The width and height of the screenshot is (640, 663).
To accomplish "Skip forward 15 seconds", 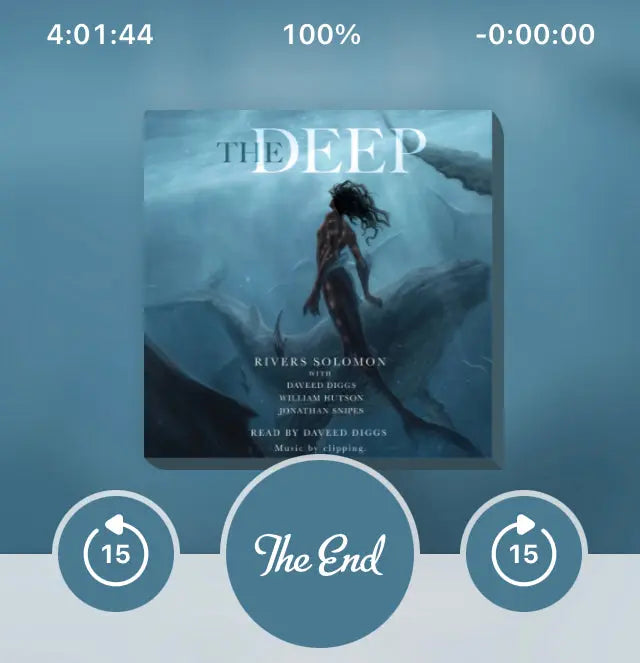I will pos(523,553).
